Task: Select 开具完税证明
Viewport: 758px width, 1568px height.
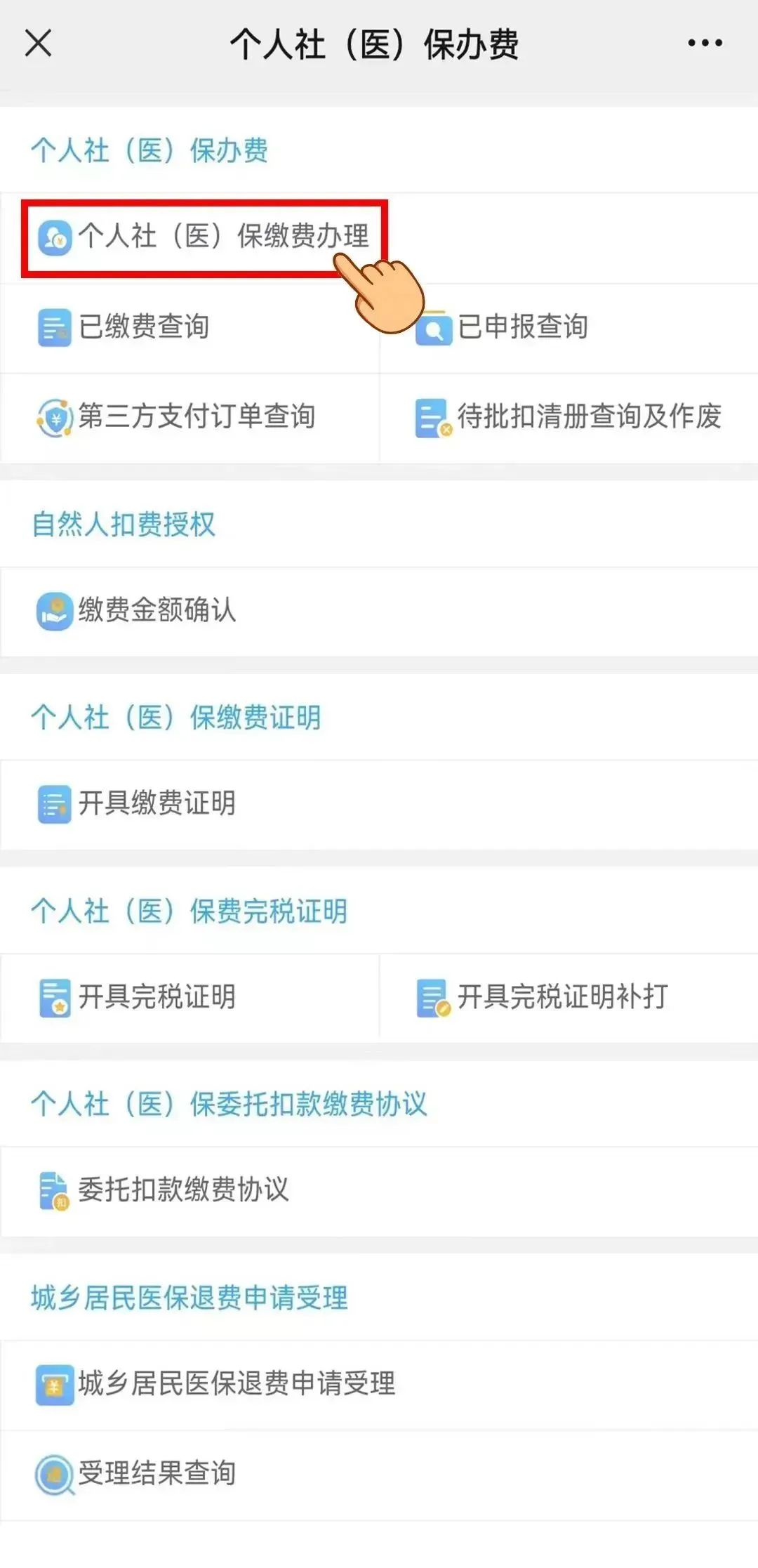Action: (x=189, y=997)
